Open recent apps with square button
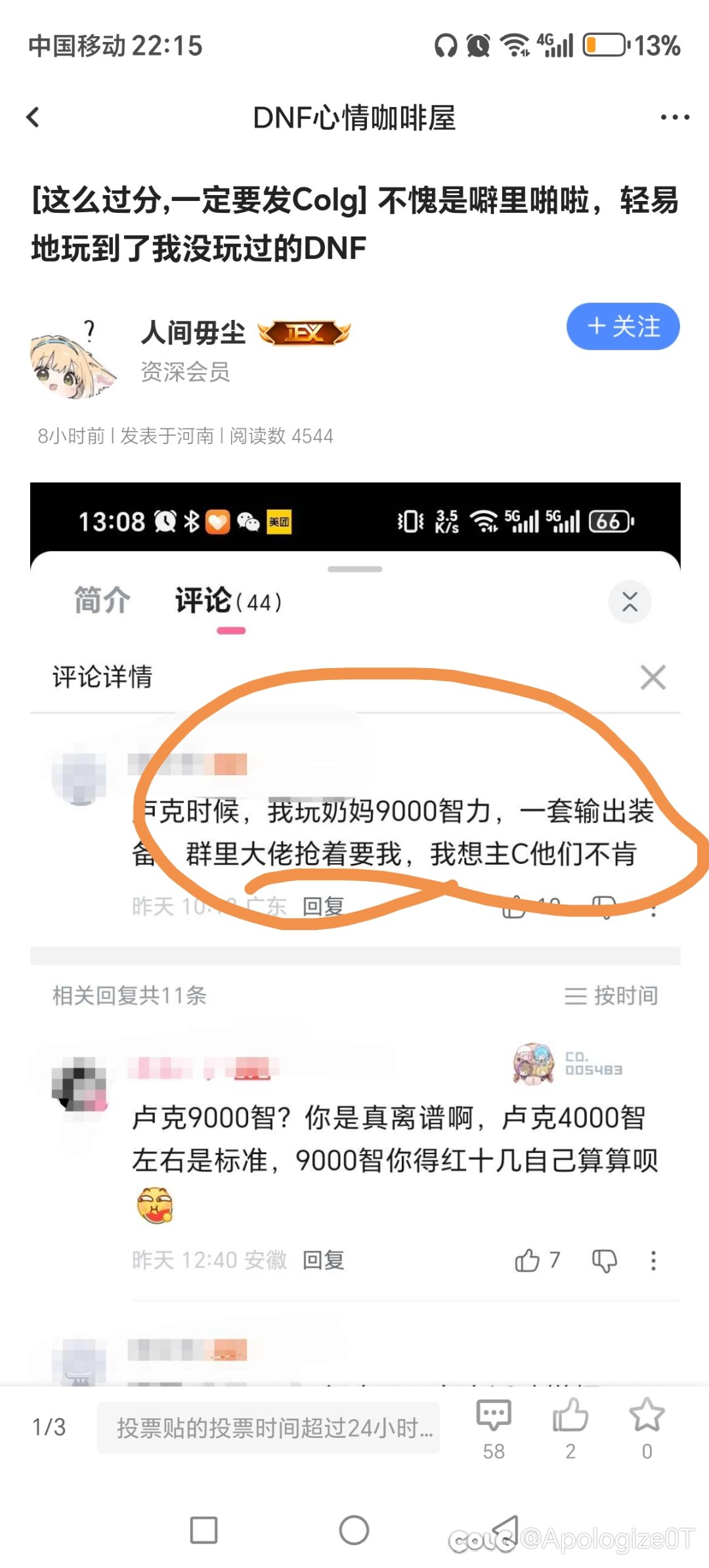 [204, 1530]
